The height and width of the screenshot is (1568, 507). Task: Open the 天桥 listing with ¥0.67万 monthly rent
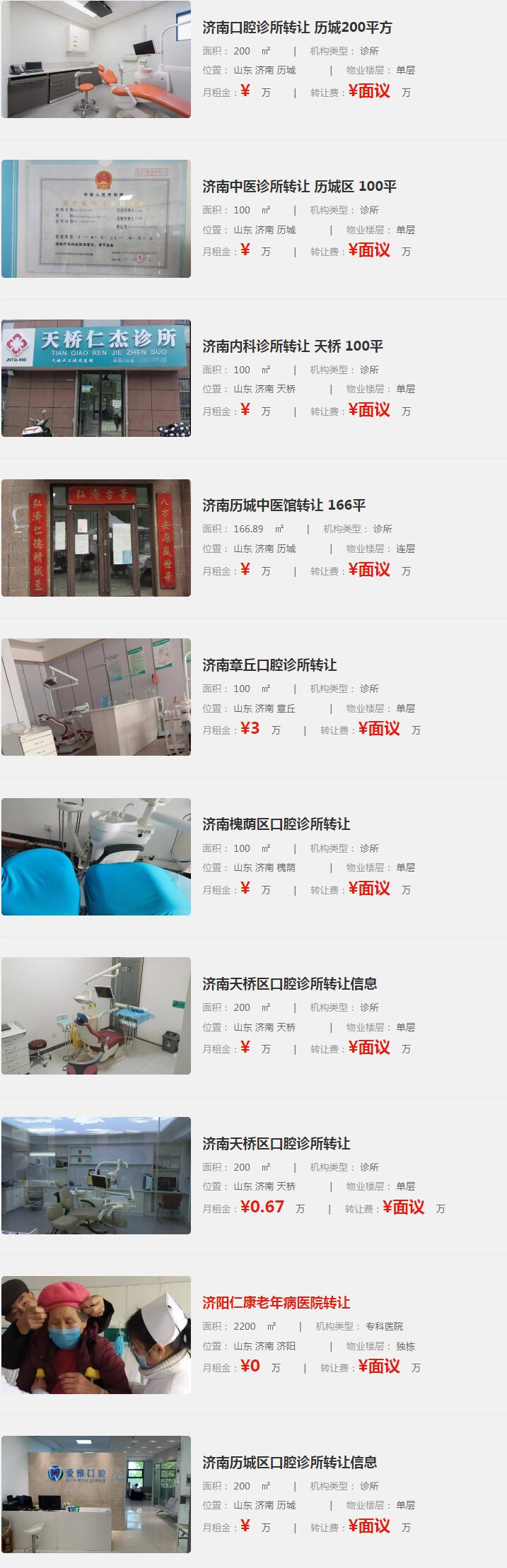pos(276,1144)
